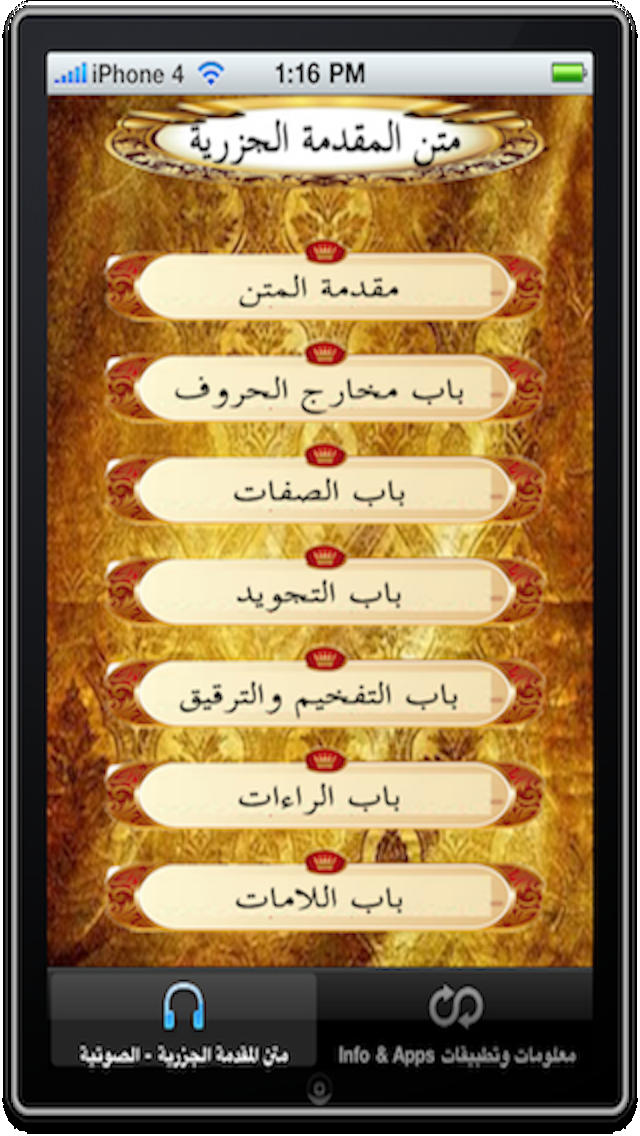Open the مقدمة المتن section
This screenshot has height=1136, width=640.
[x=325, y=286]
